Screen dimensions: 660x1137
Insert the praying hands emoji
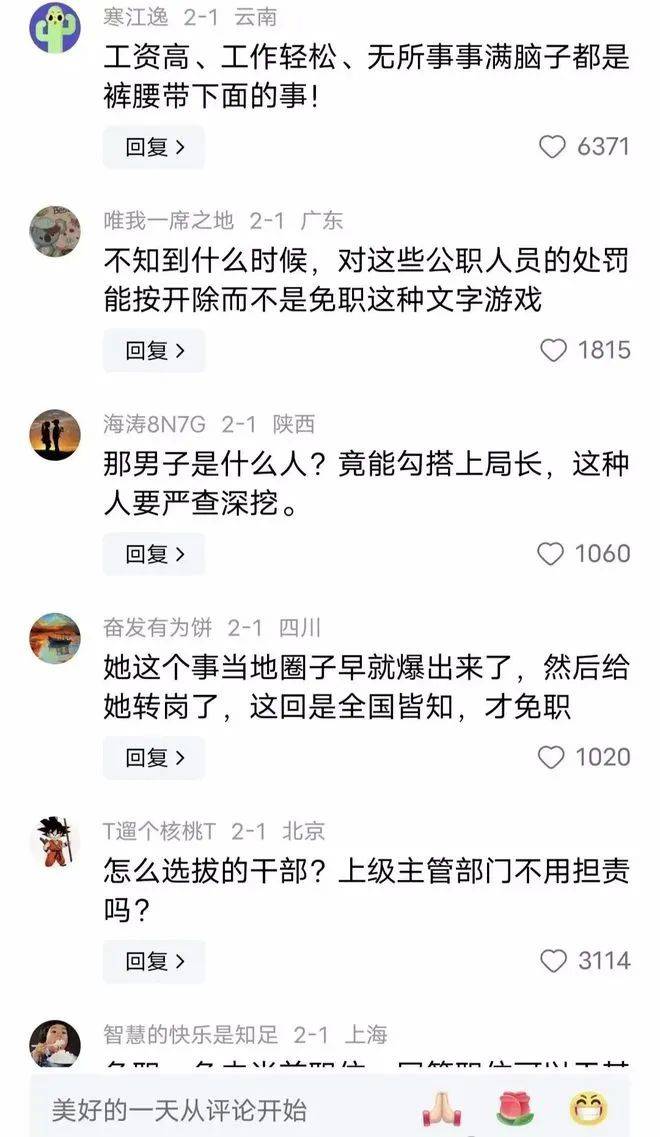click(440, 1109)
